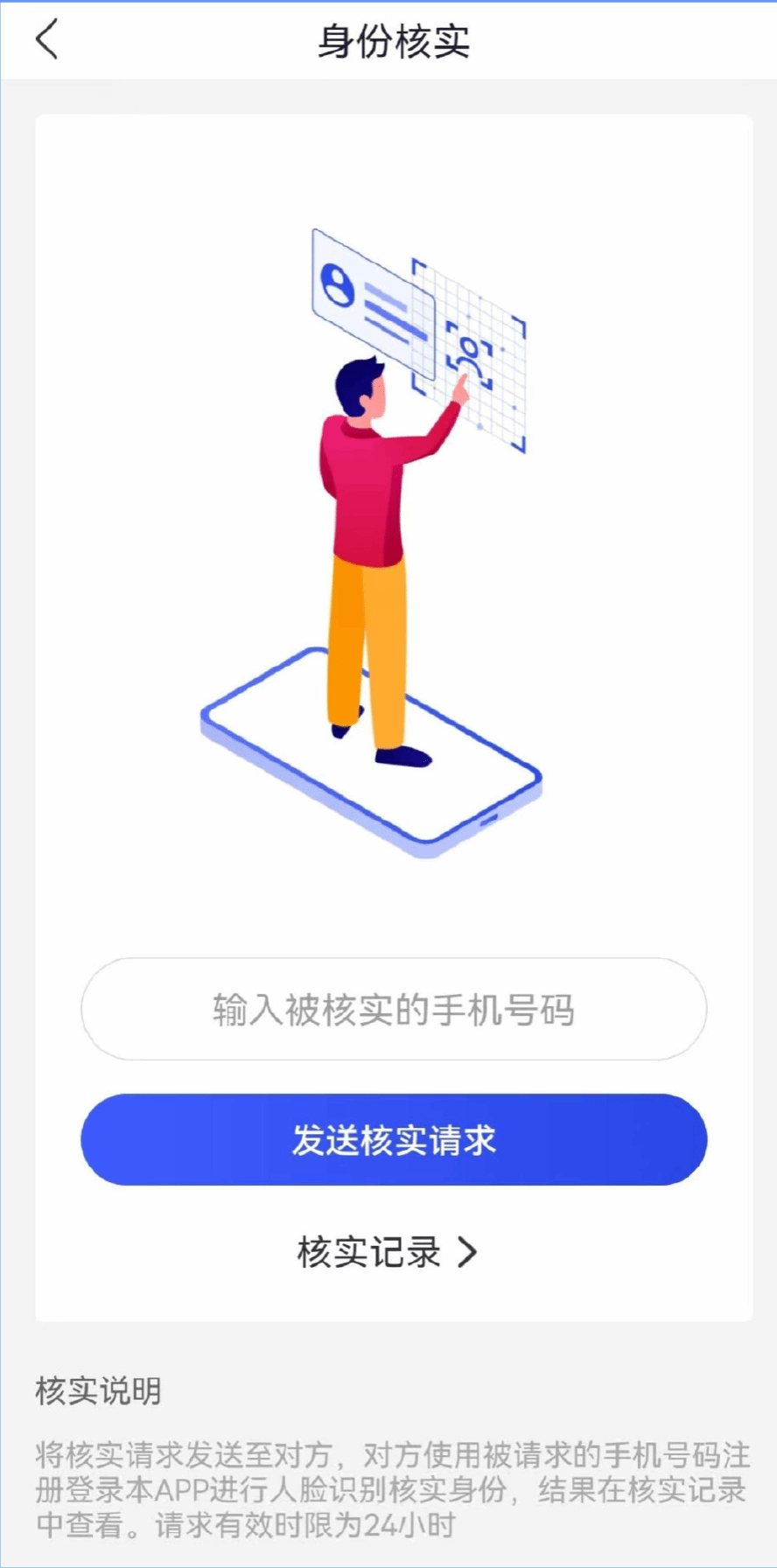Image resolution: width=777 pixels, height=1568 pixels.
Task: Focus the 输入被核实的手机号码 phone number field
Action: [x=394, y=1009]
